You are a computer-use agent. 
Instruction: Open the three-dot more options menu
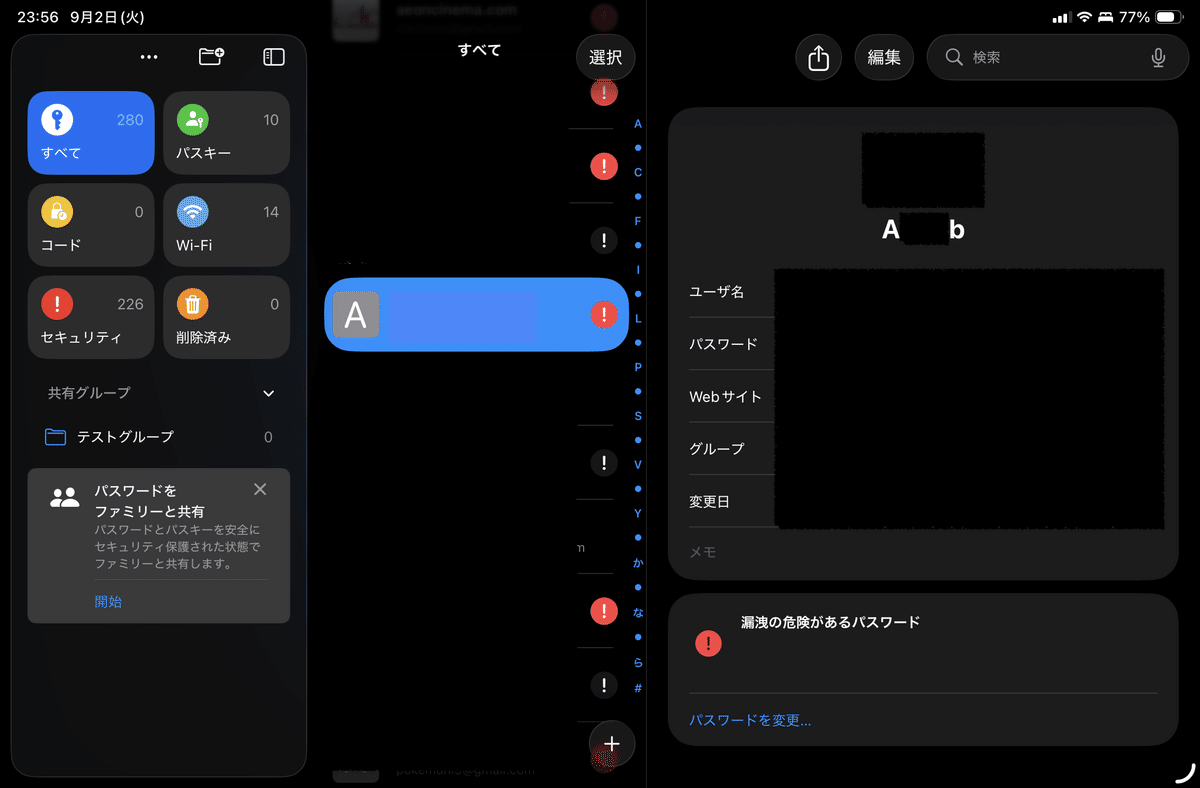point(149,57)
